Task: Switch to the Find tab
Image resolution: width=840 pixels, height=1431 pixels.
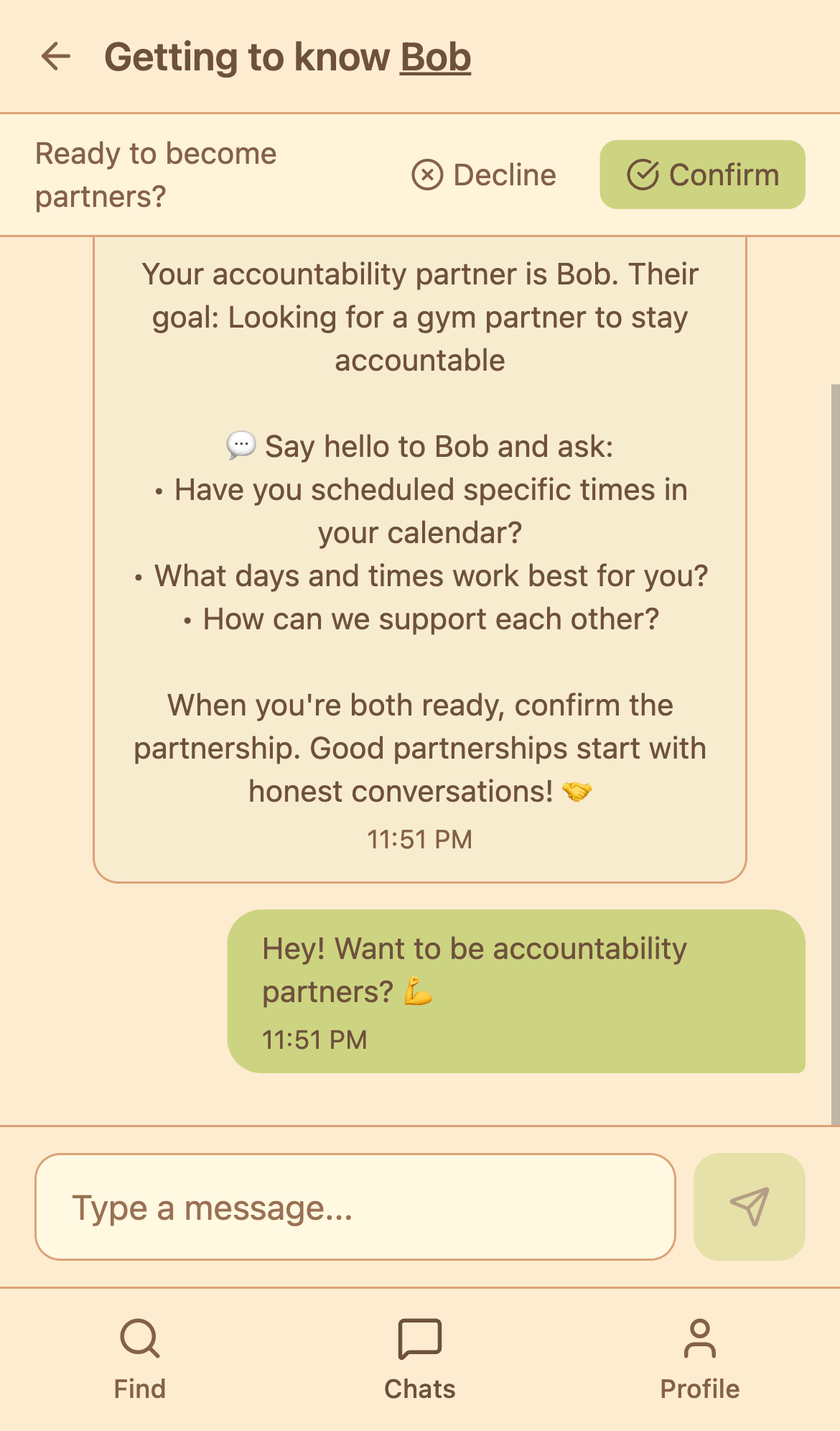Action: click(x=140, y=1359)
